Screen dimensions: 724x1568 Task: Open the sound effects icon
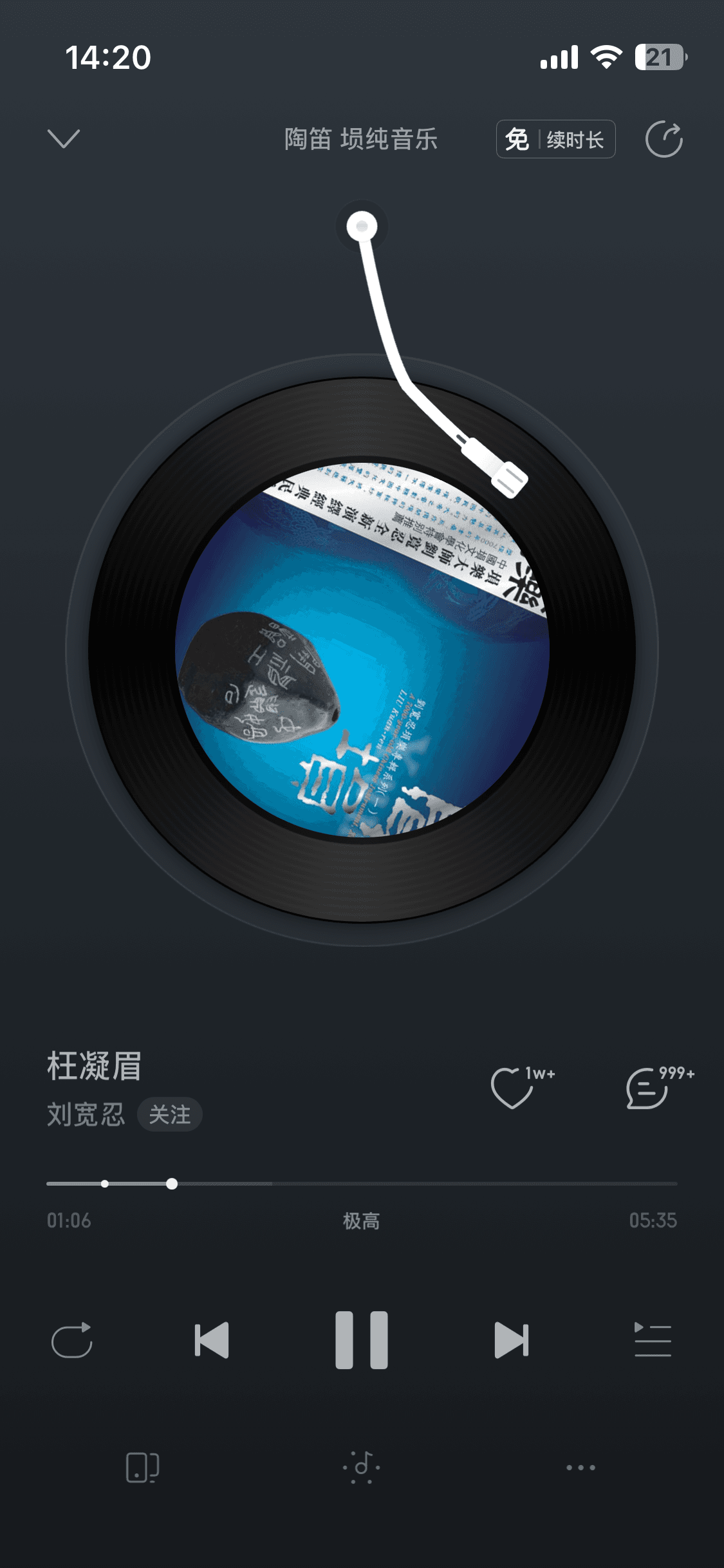(362, 1468)
